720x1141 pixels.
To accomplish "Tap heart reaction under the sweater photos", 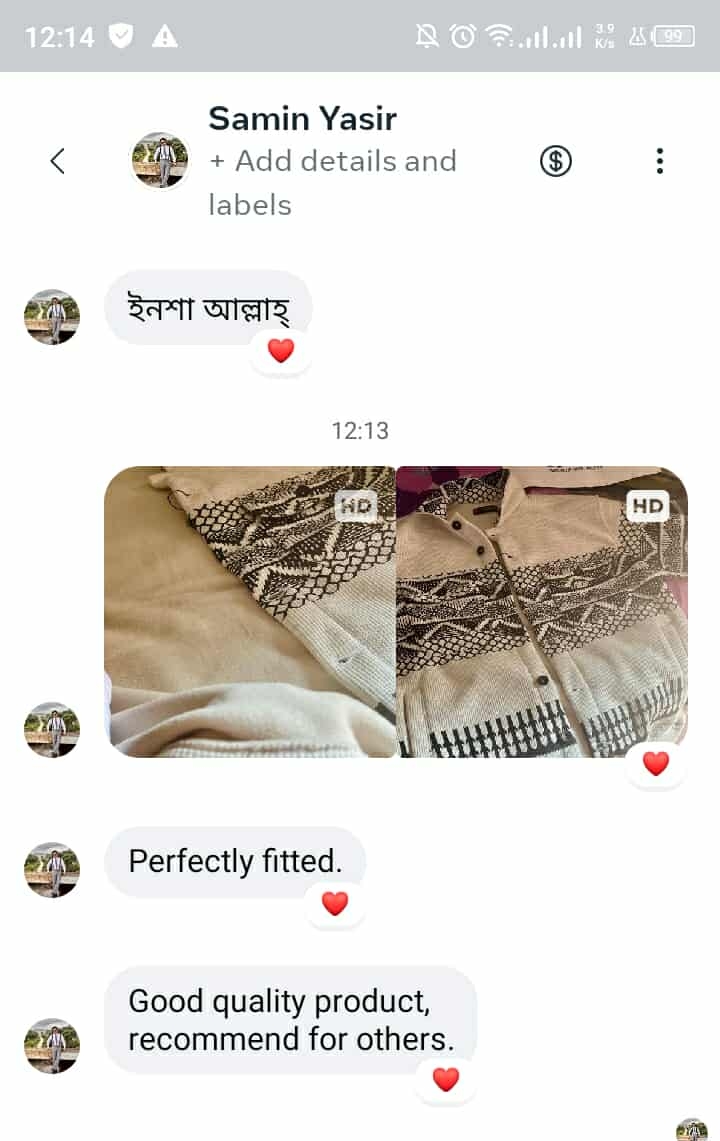I will pos(655,764).
